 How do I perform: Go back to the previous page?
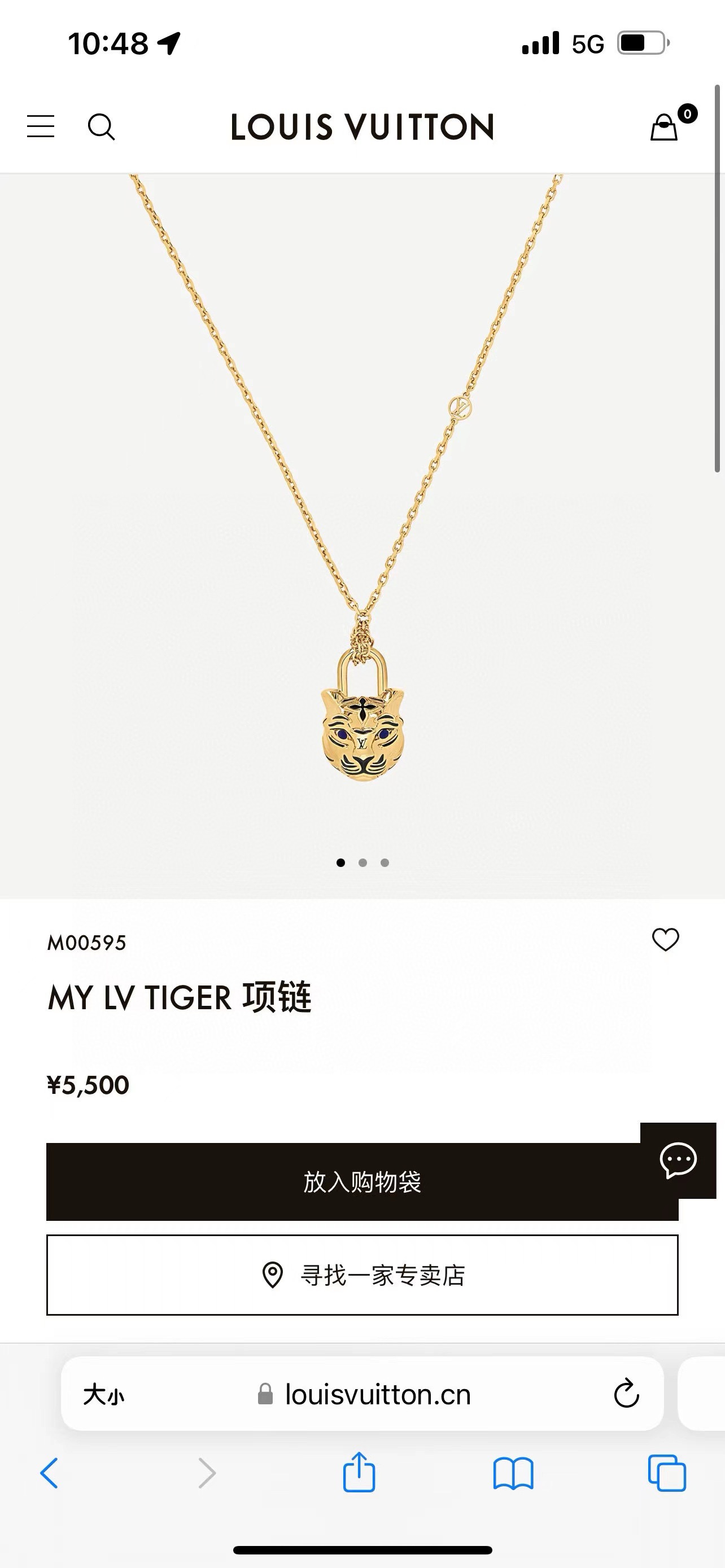click(x=49, y=1473)
